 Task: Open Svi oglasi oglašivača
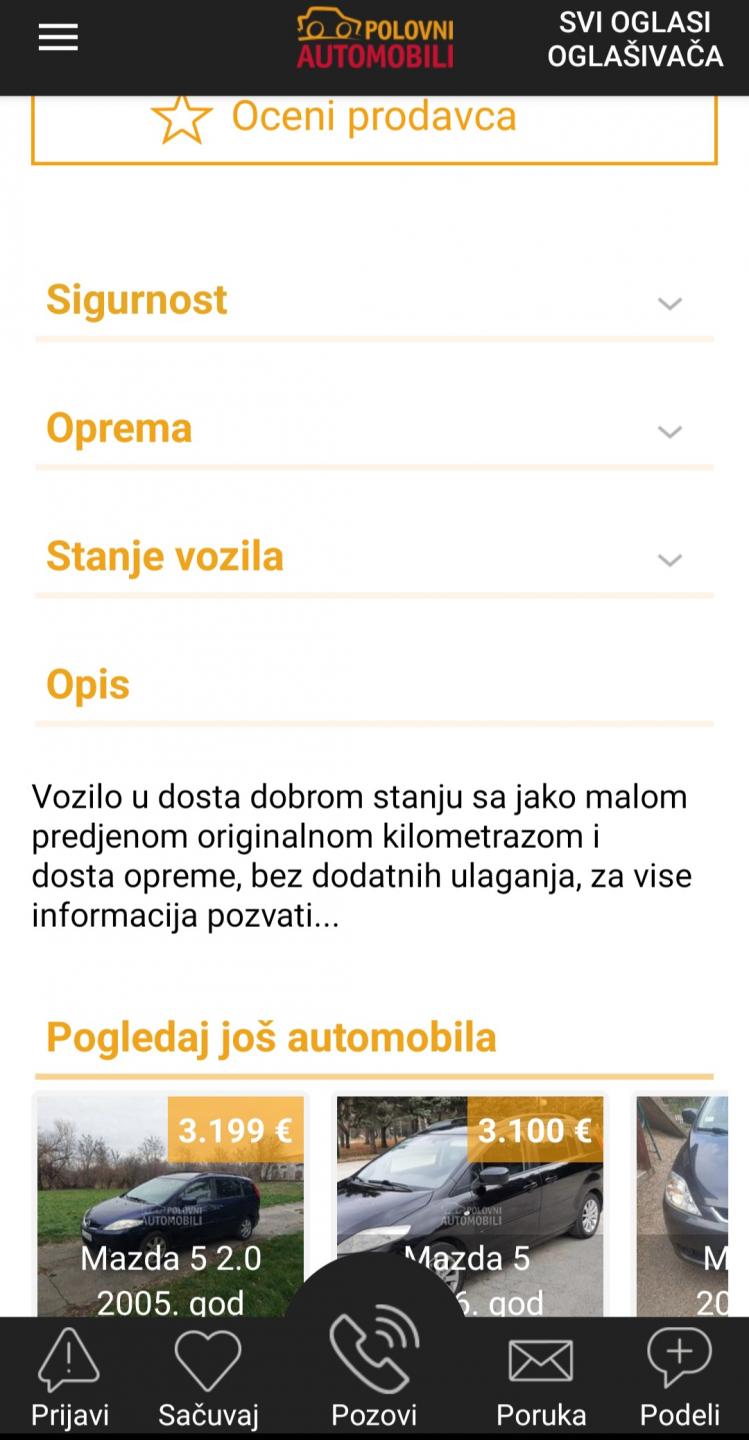[x=635, y=39]
